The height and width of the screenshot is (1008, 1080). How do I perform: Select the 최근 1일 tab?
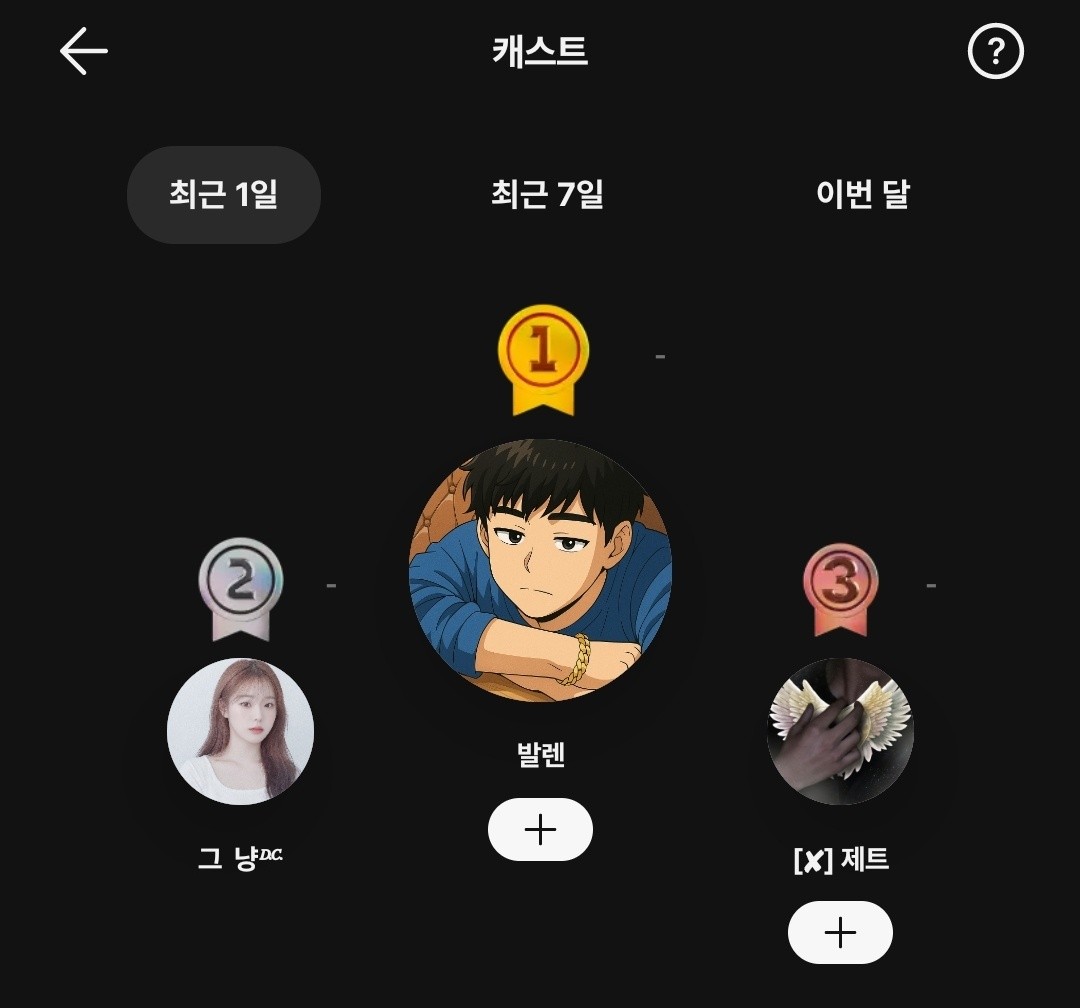click(223, 194)
